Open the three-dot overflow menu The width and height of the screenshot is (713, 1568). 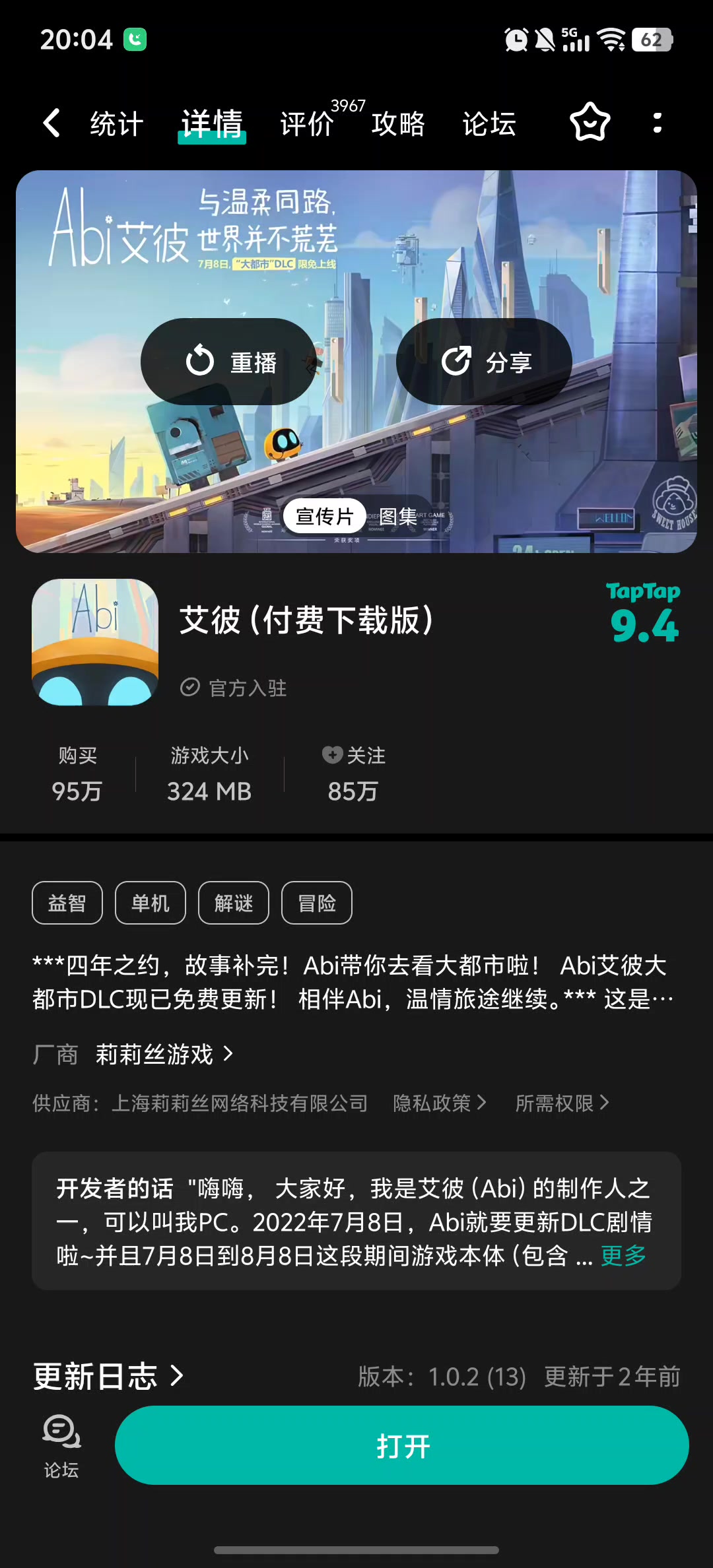click(657, 123)
